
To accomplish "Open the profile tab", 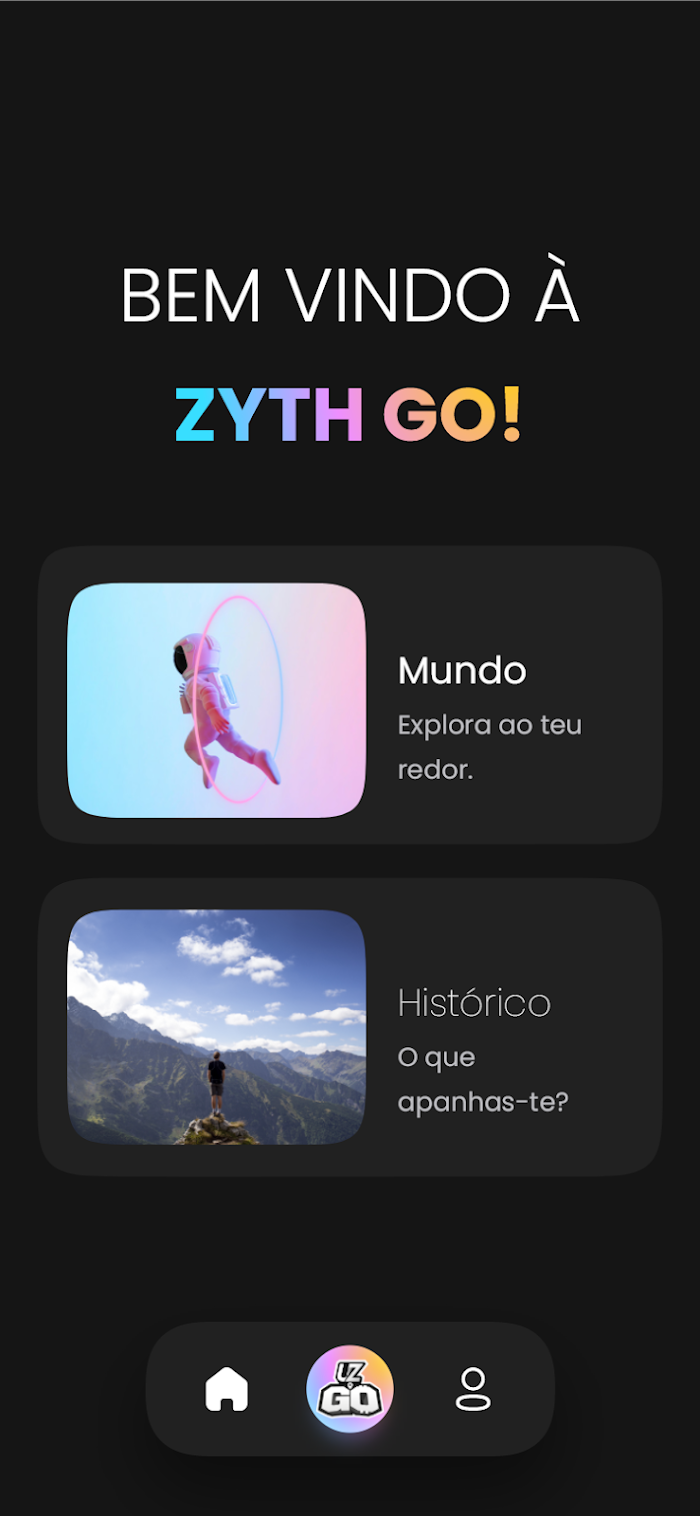I will click(x=473, y=1389).
